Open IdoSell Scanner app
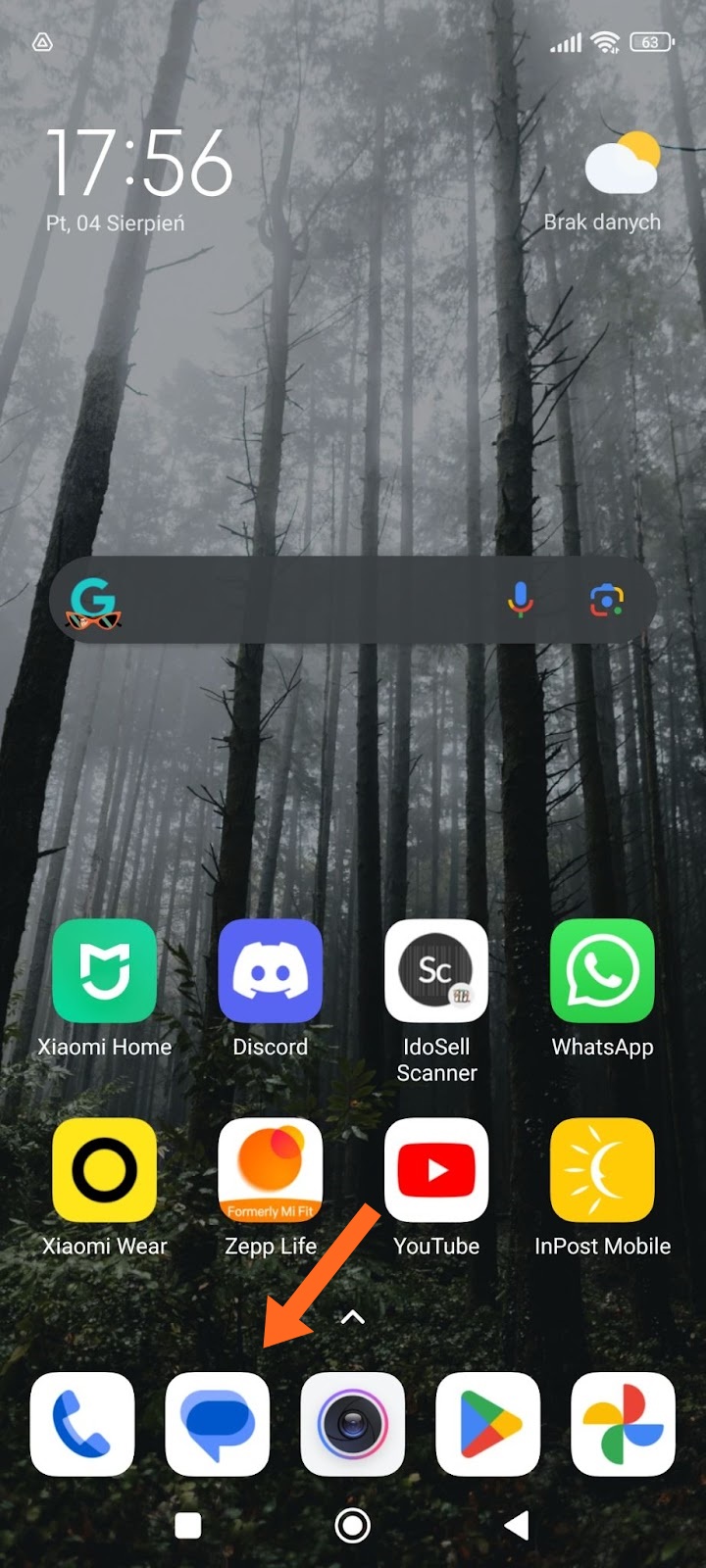Screen dimensions: 706x1568 [x=436, y=971]
